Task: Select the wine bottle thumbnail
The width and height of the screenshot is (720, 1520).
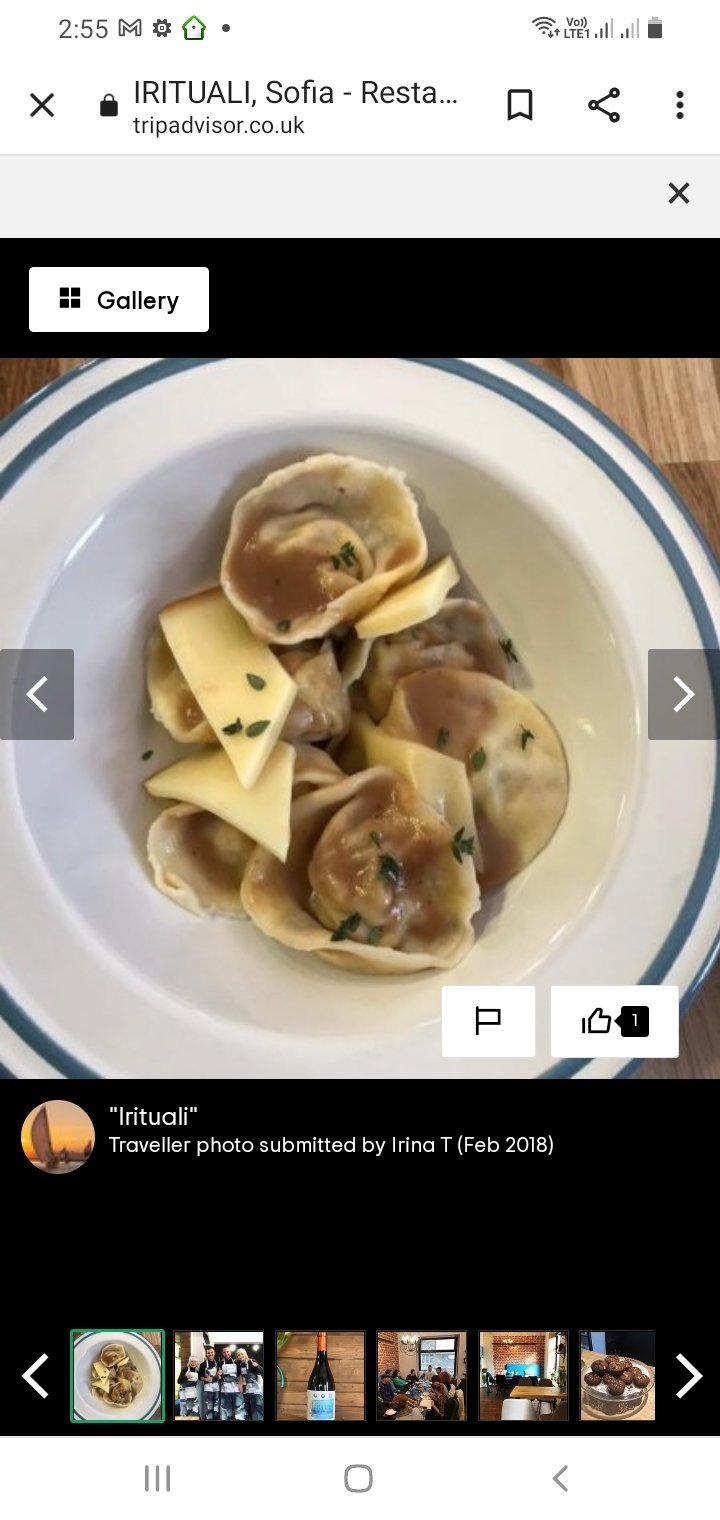Action: coord(321,1376)
